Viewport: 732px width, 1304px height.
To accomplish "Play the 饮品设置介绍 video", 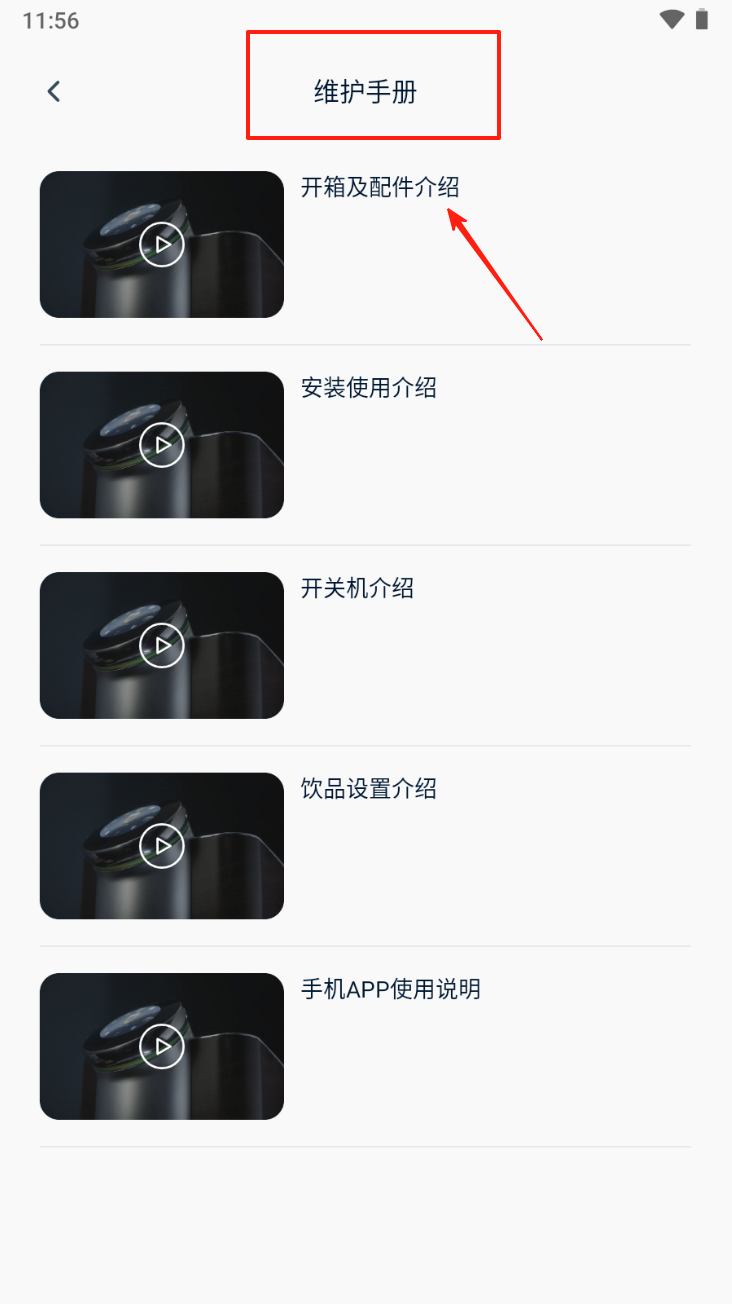I will 162,846.
